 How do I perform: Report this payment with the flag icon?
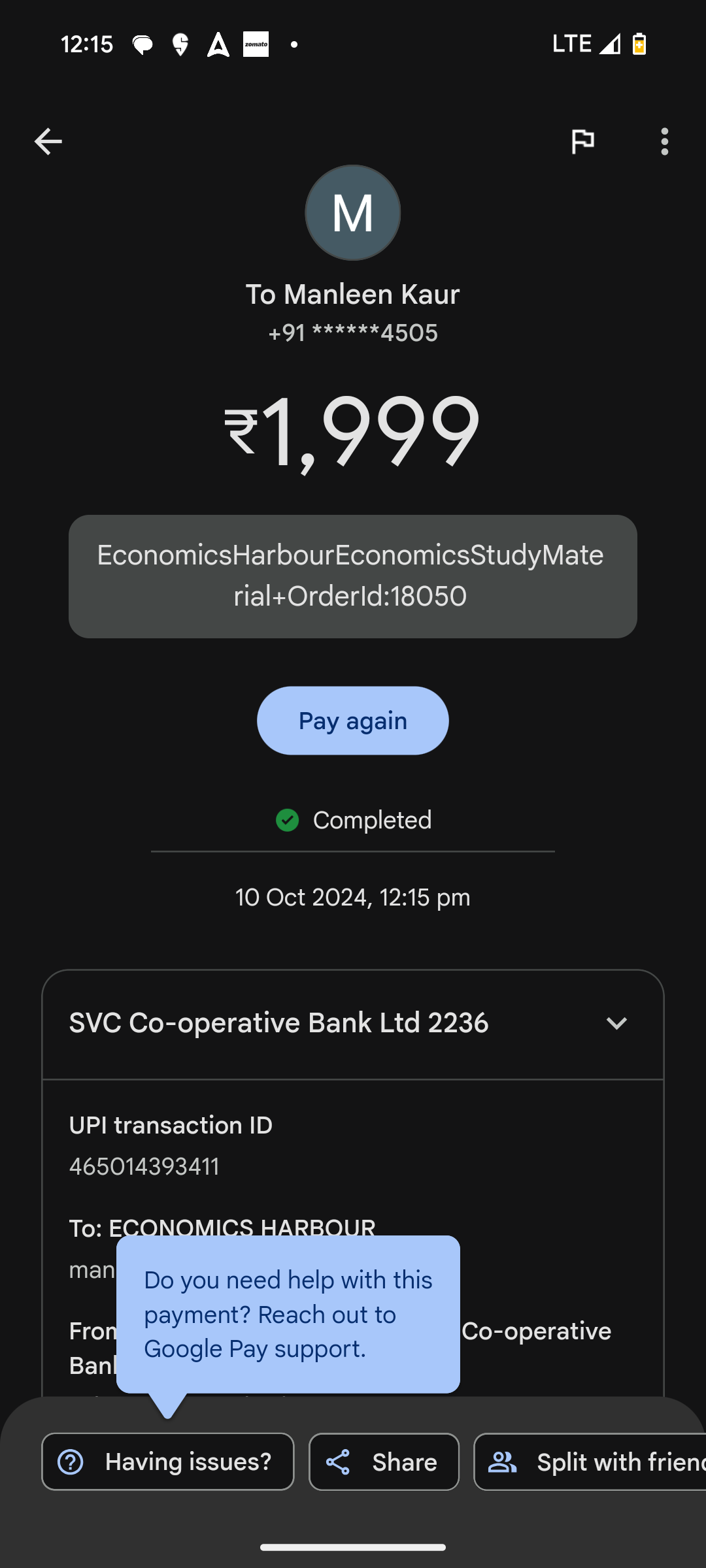pos(582,141)
